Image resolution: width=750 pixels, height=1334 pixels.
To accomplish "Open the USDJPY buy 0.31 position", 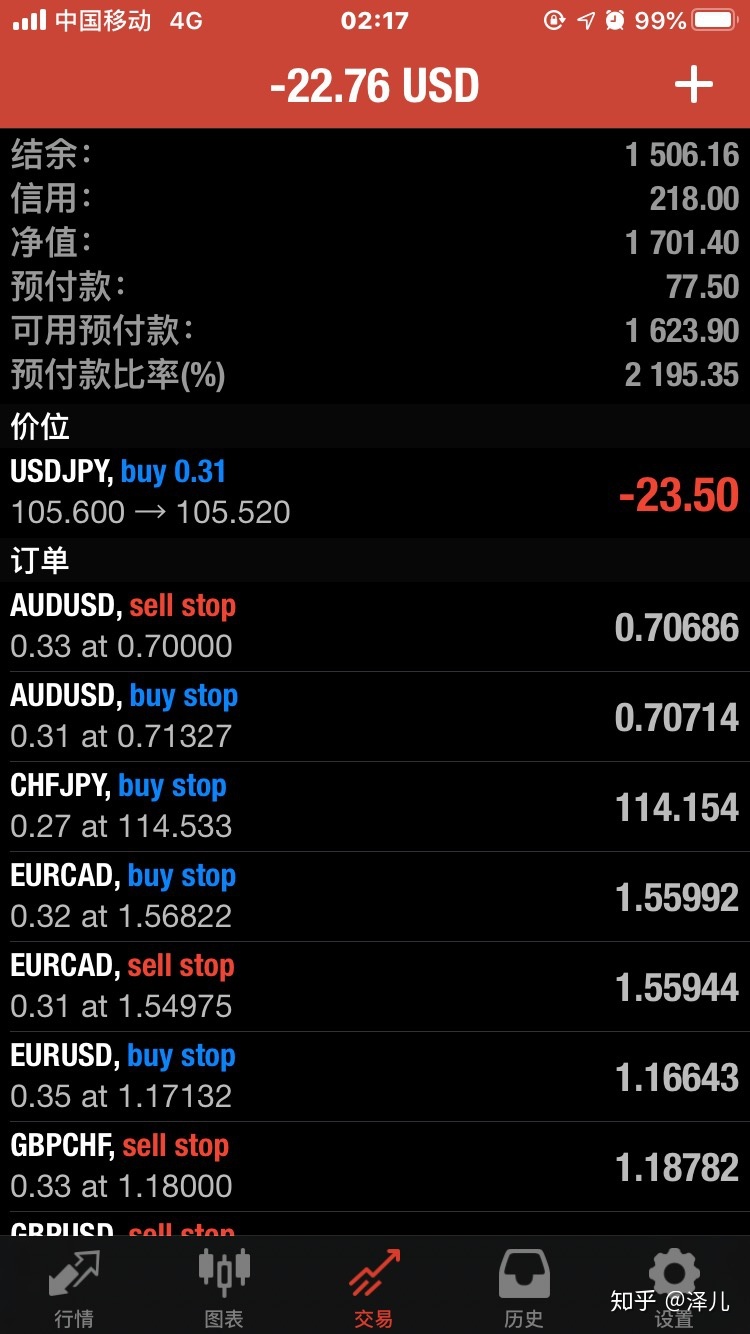I will 375,492.
